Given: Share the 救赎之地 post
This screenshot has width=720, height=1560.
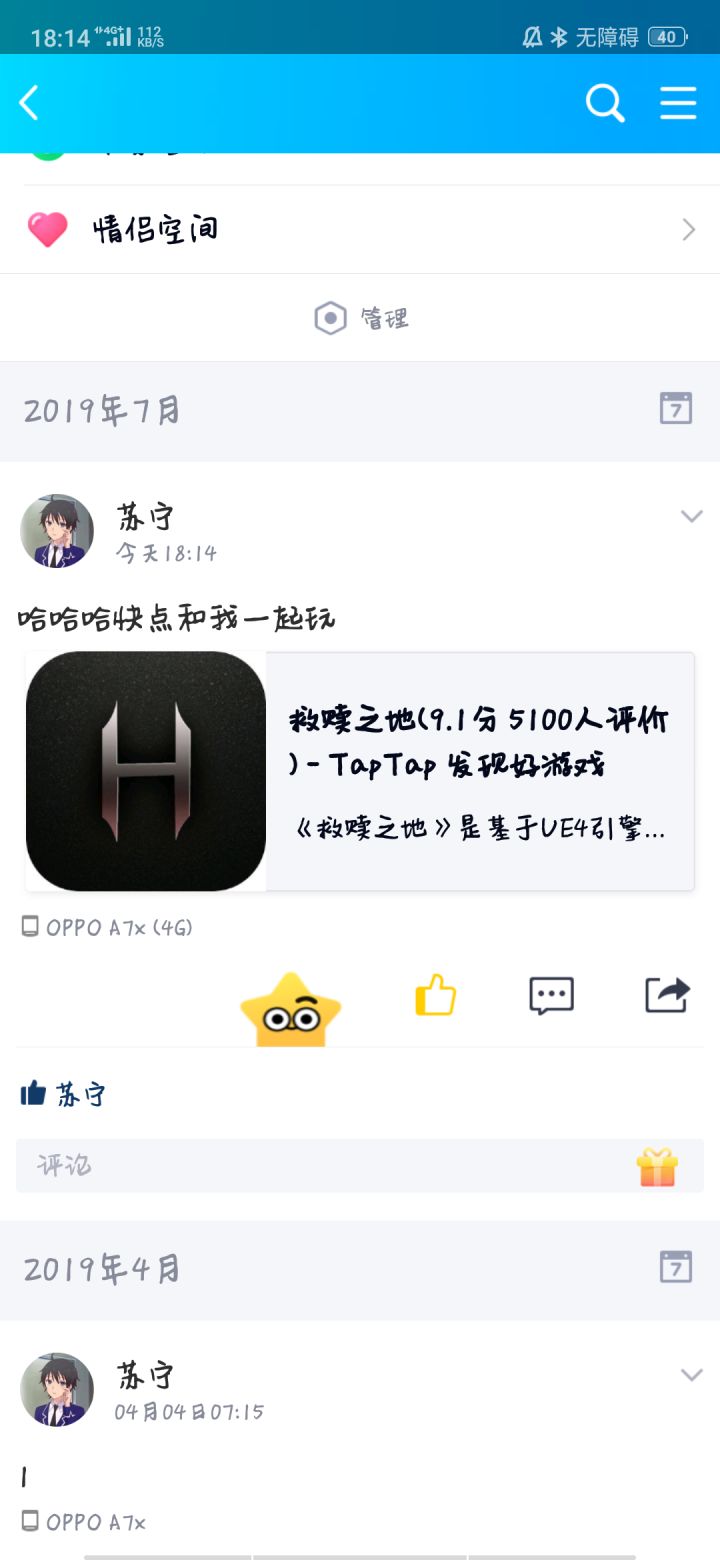Looking at the screenshot, I should (x=668, y=995).
